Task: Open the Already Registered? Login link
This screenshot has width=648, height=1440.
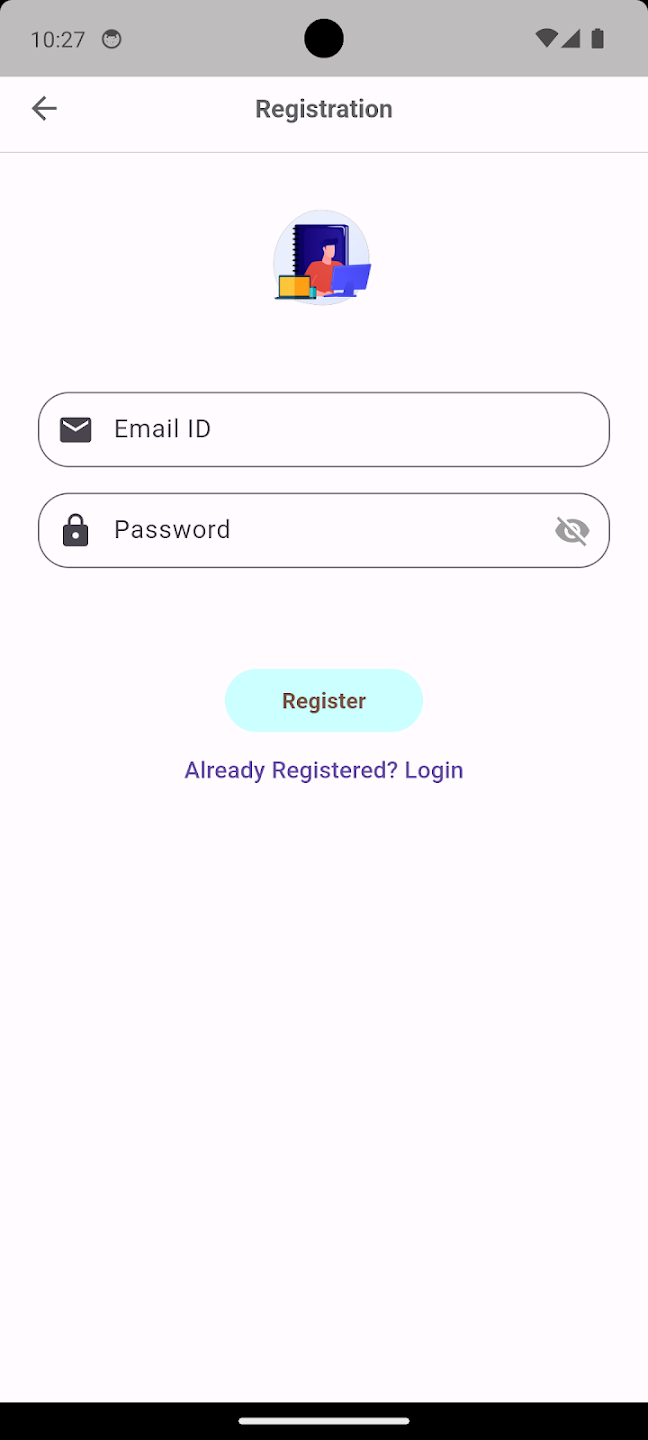Action: pyautogui.click(x=324, y=770)
